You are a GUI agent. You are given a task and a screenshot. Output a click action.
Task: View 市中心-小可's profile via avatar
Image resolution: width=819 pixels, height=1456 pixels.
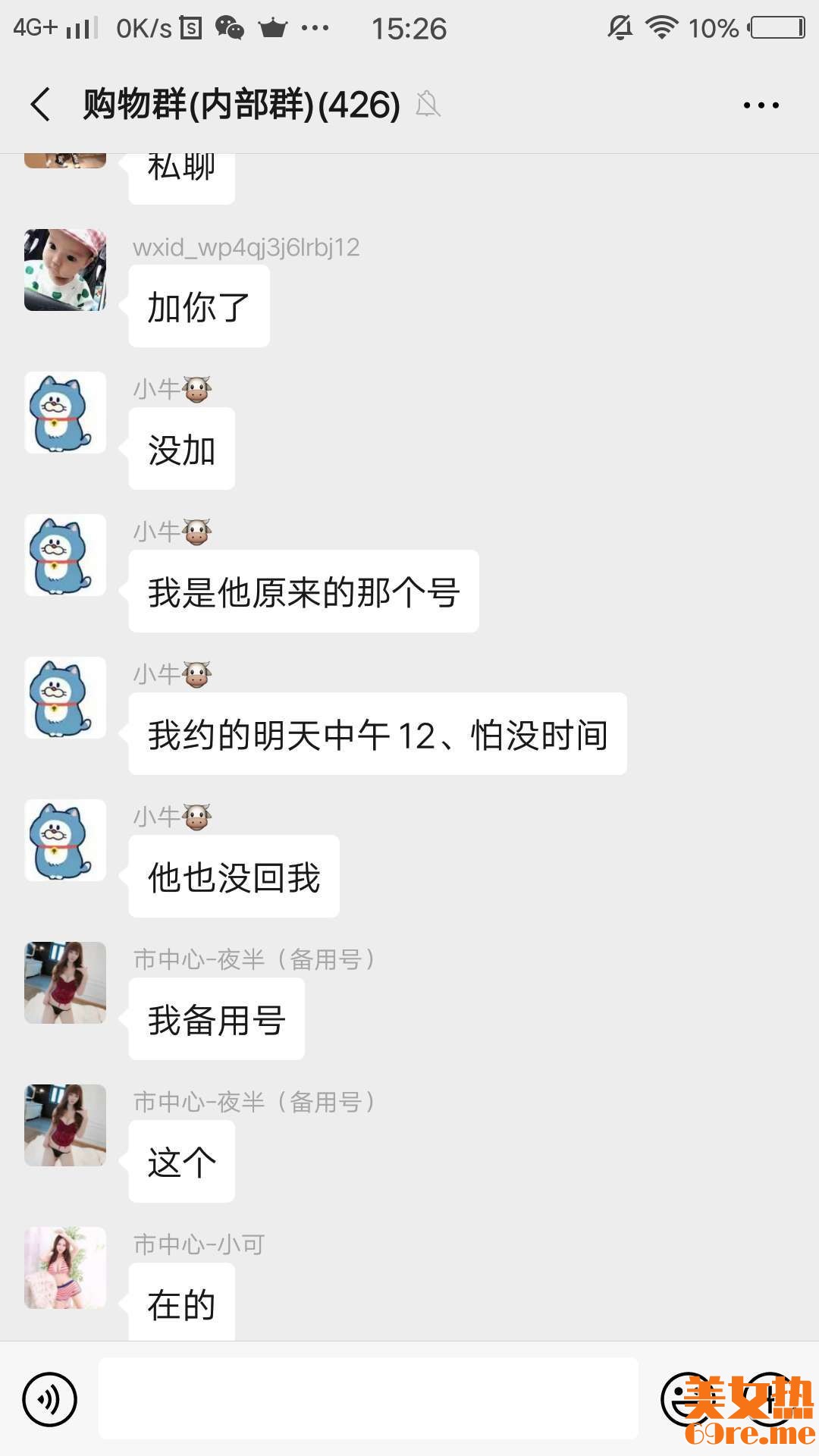coord(65,1268)
